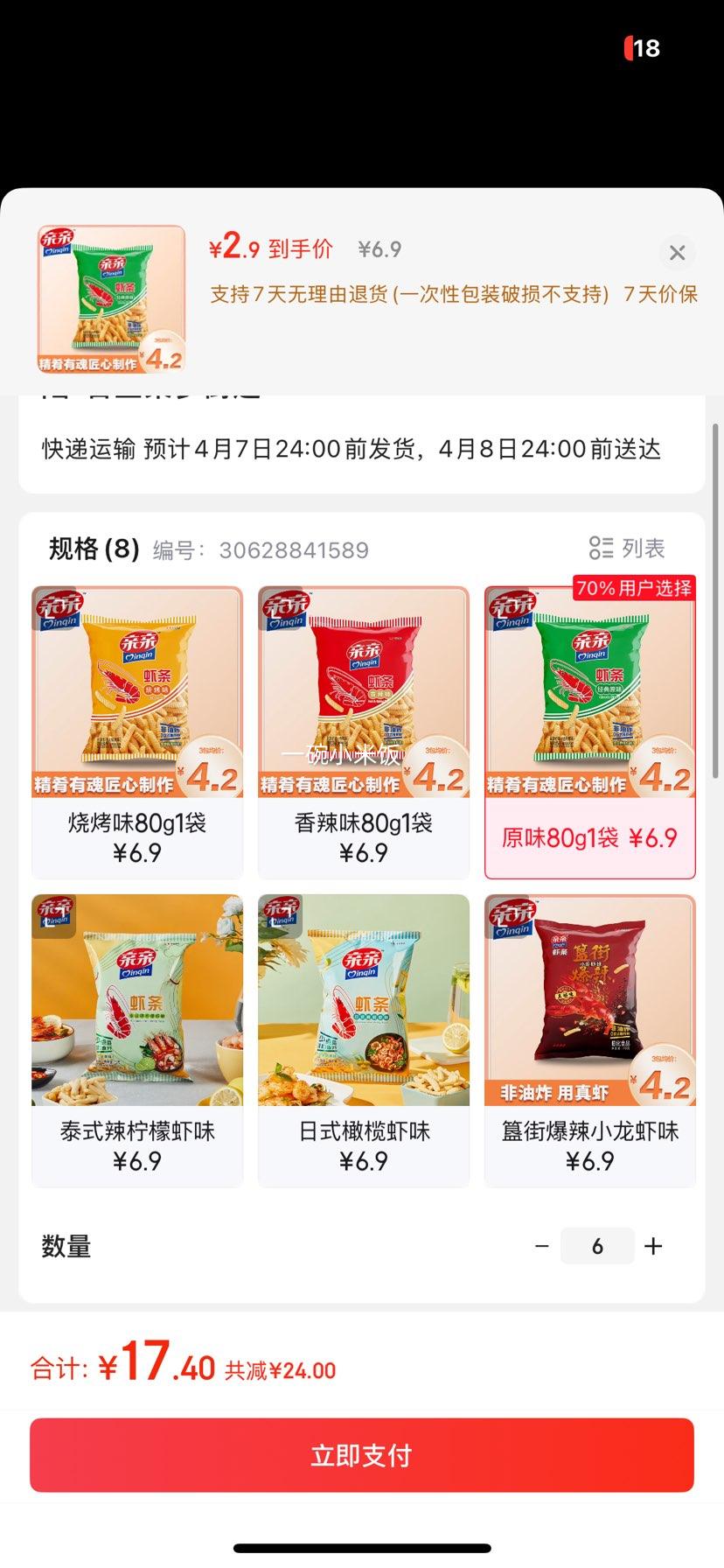Decrease quantity with the minus button
Viewport: 724px width, 1568px height.
click(x=542, y=1246)
